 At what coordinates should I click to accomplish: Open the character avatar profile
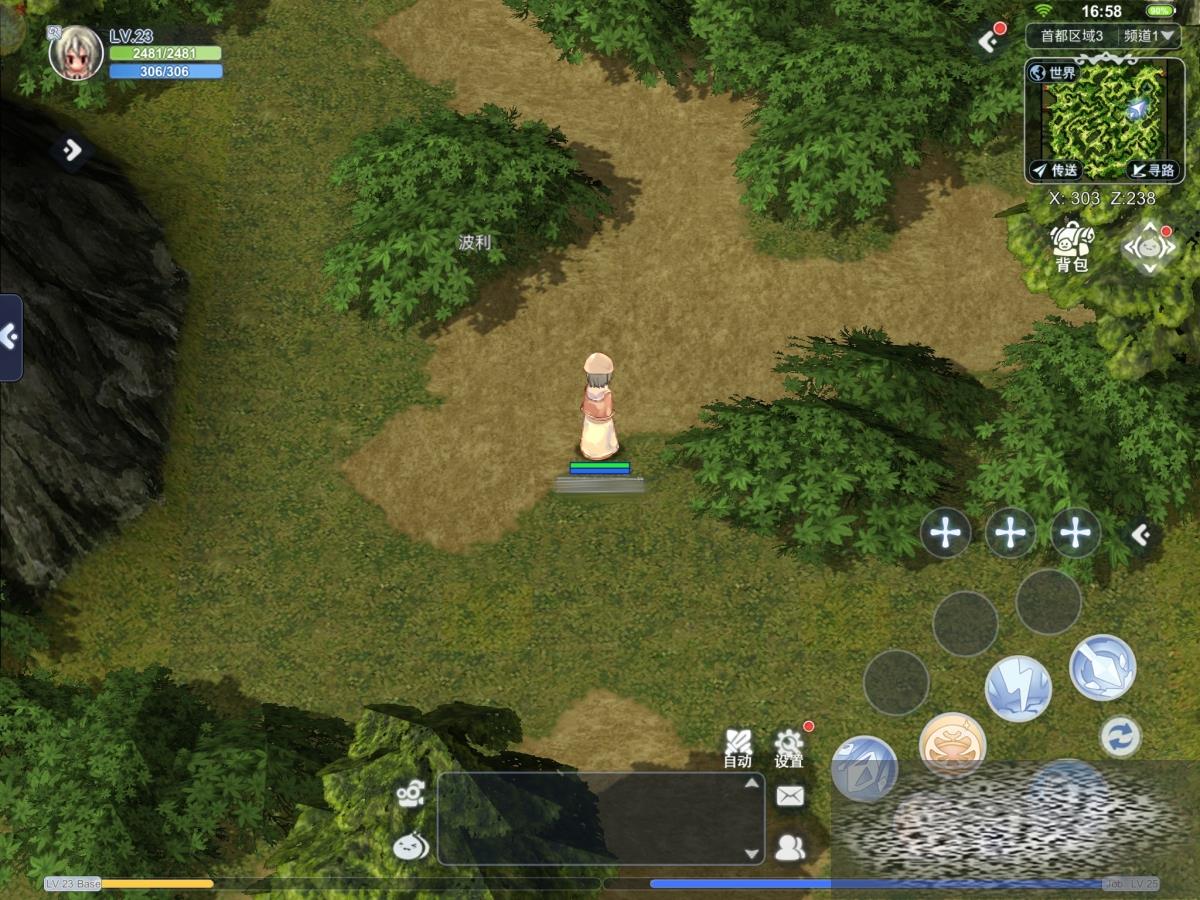click(75, 53)
